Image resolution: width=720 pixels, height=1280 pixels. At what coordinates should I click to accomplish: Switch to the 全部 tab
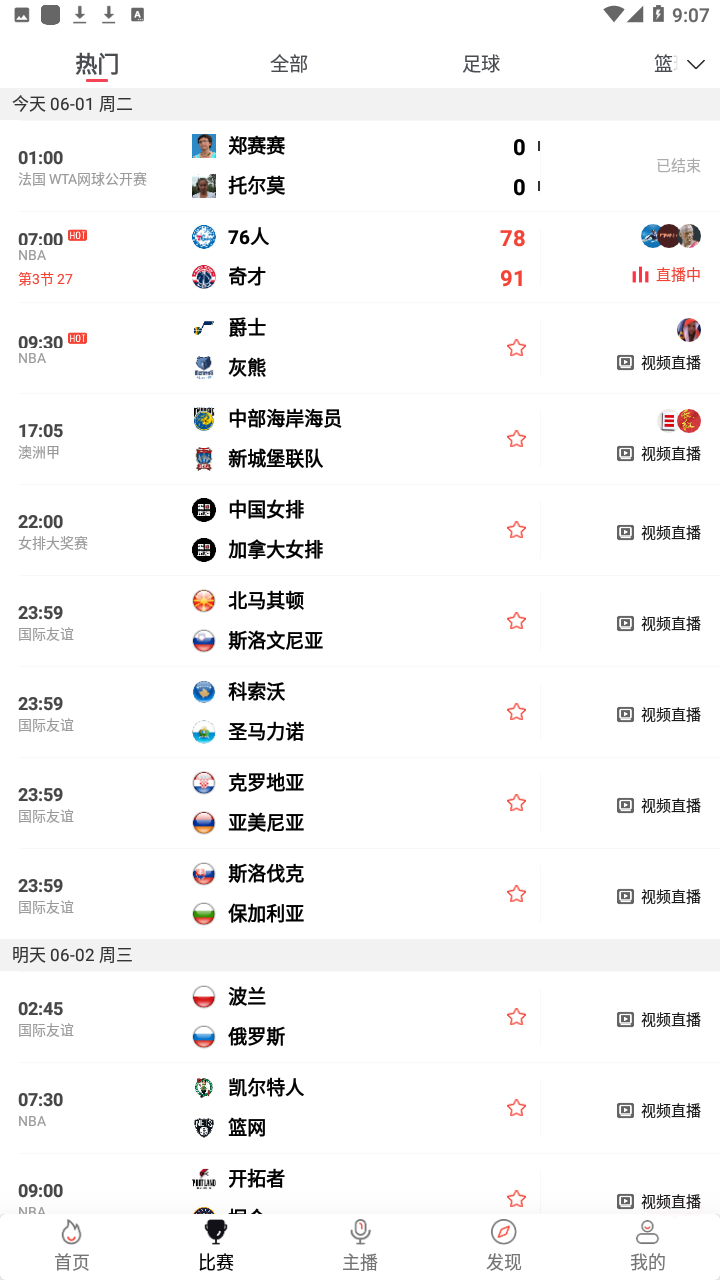coord(289,63)
